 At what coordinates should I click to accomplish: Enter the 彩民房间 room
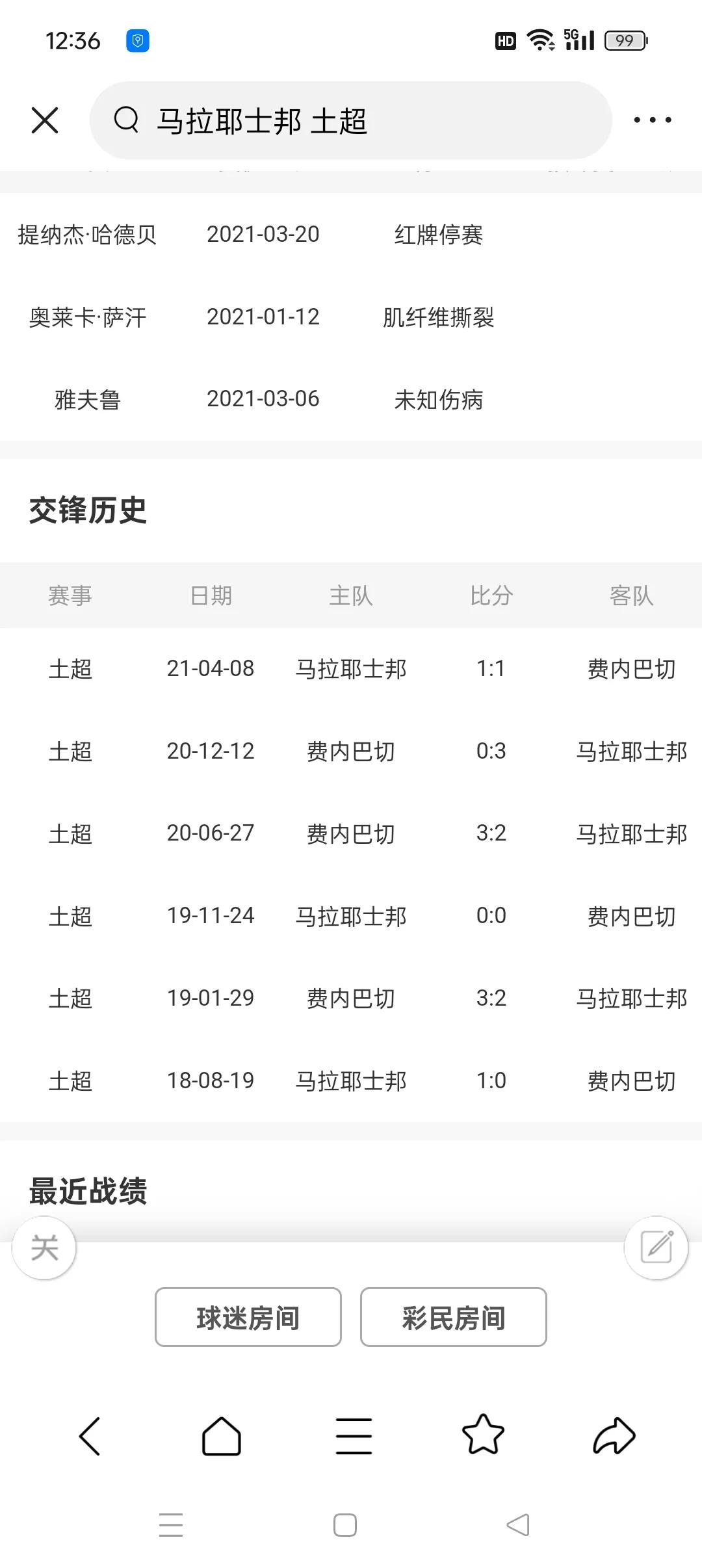pos(453,1317)
